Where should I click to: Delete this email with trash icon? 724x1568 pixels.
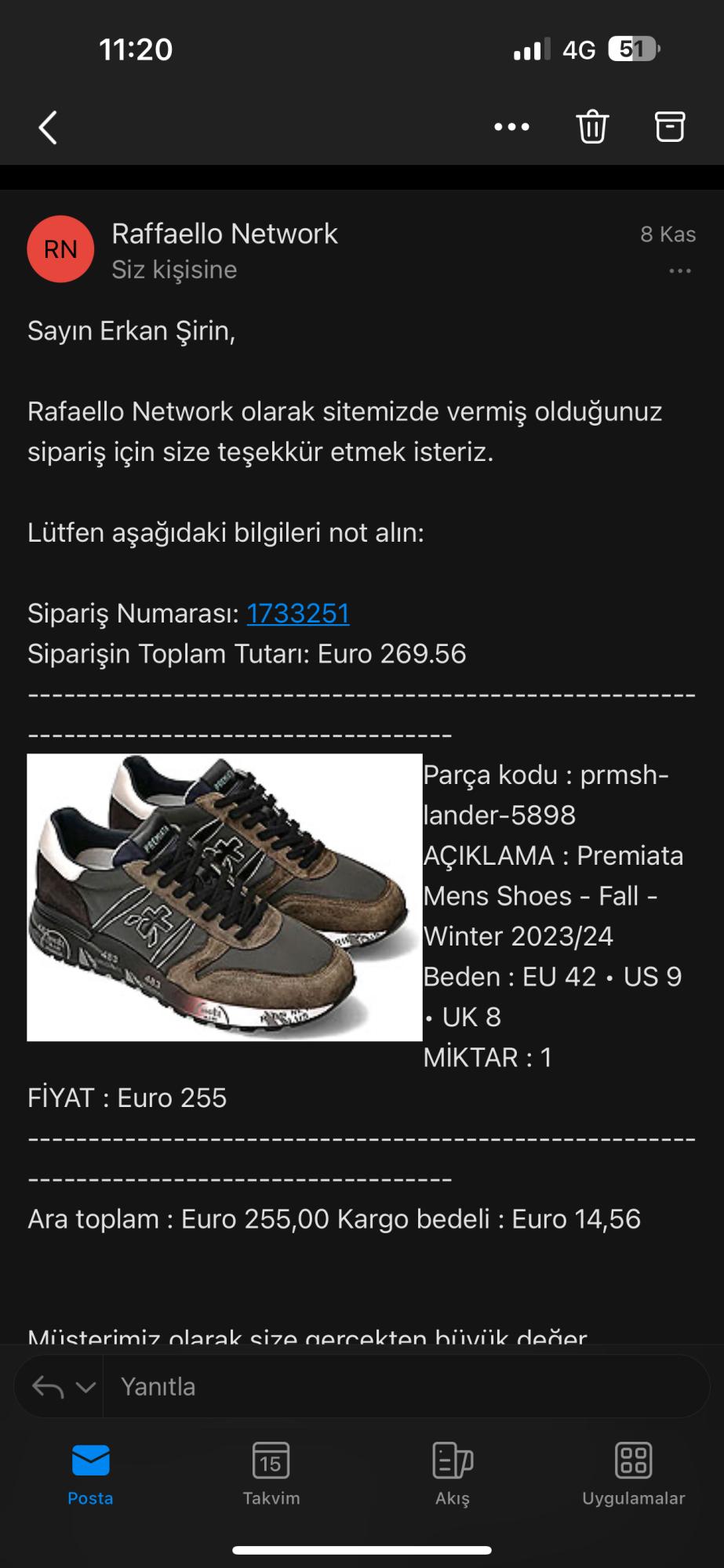(x=592, y=127)
